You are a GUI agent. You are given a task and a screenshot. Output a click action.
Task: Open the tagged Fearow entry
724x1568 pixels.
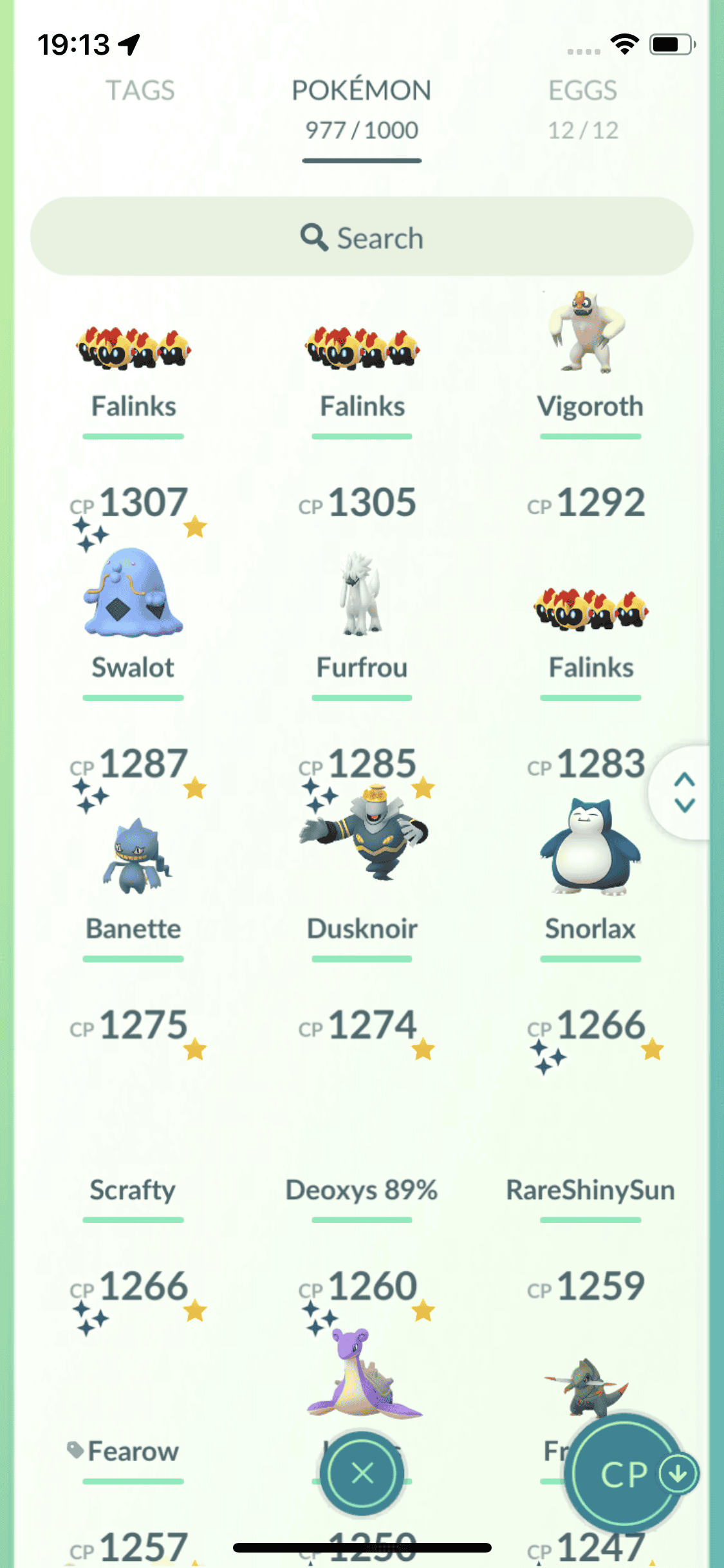point(133,1384)
